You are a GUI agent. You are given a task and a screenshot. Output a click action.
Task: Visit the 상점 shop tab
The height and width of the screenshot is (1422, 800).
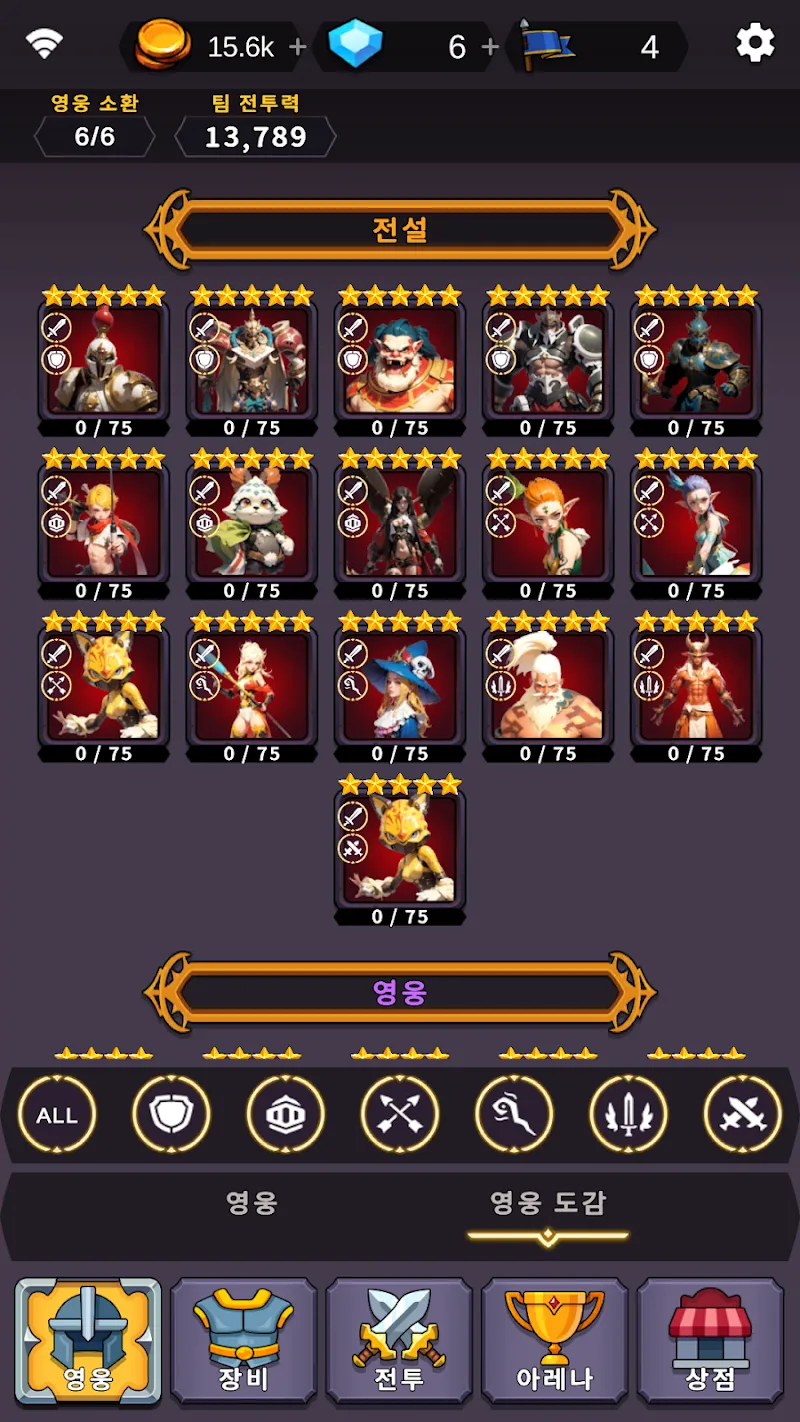coord(710,1341)
